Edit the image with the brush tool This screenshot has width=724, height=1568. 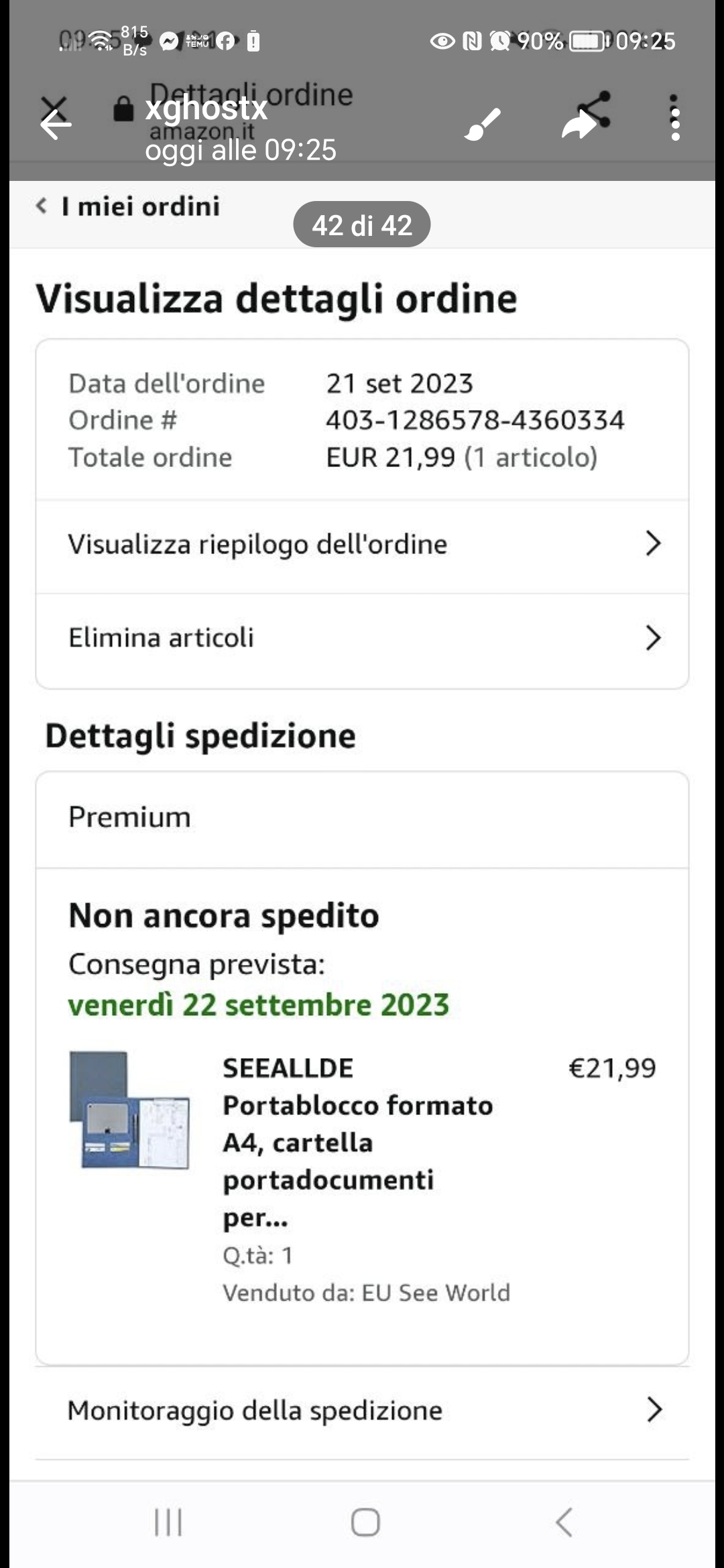coord(483,125)
